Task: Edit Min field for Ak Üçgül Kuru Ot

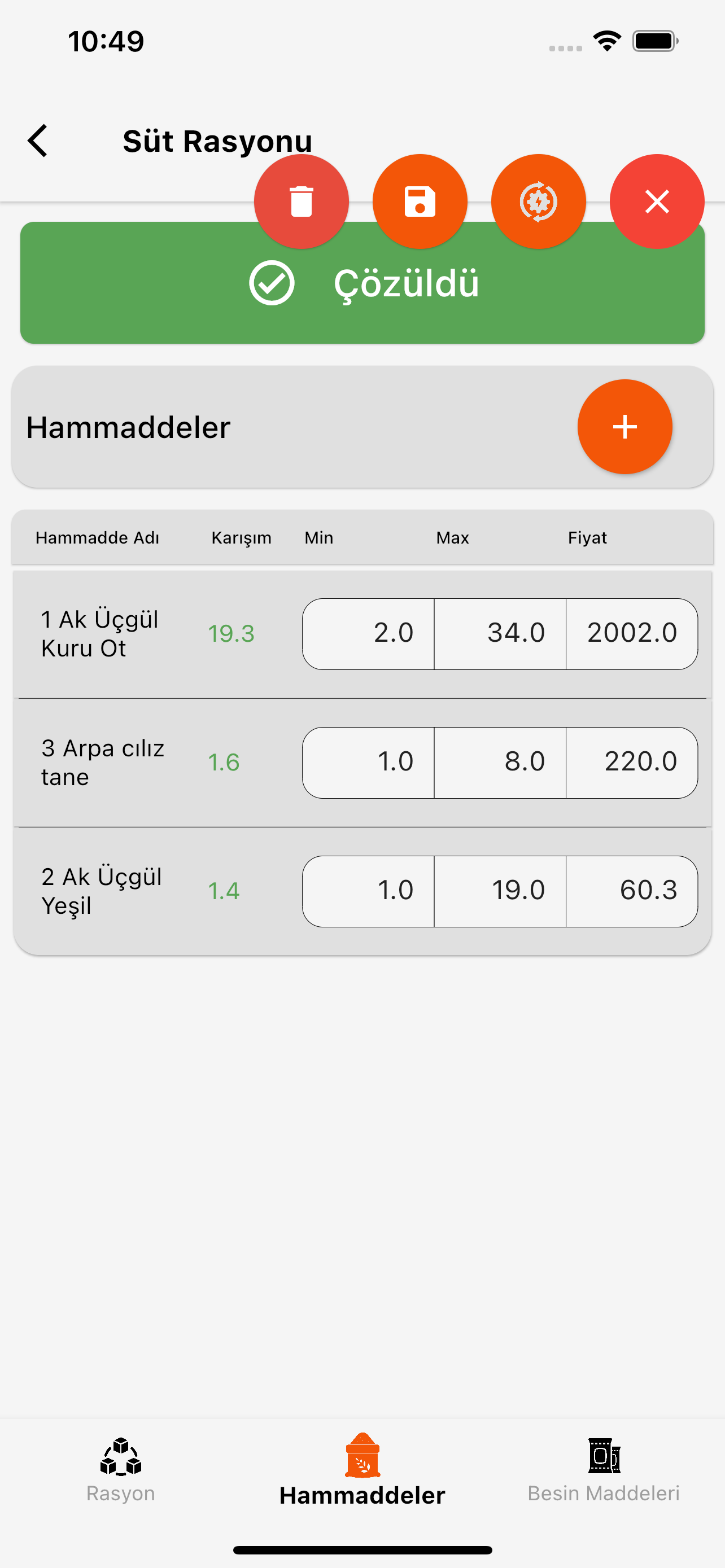Action: (368, 634)
